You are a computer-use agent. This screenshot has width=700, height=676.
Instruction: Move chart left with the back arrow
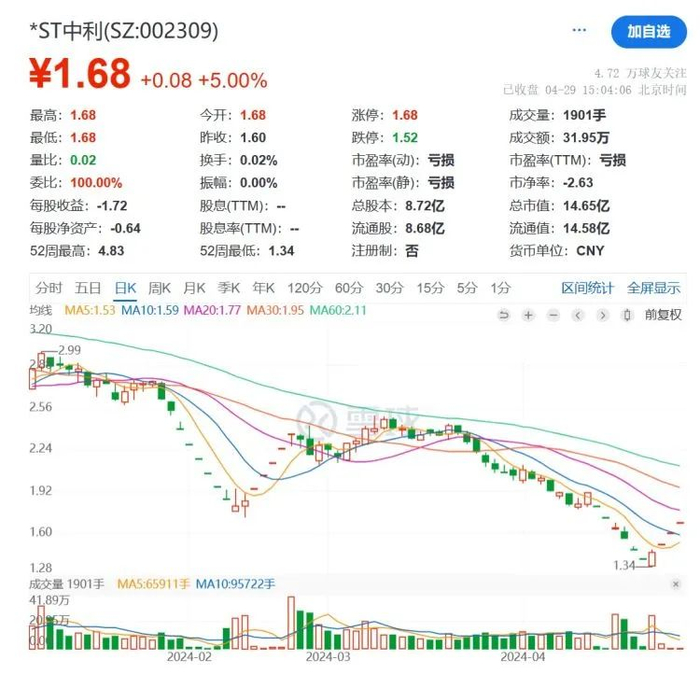[578, 315]
